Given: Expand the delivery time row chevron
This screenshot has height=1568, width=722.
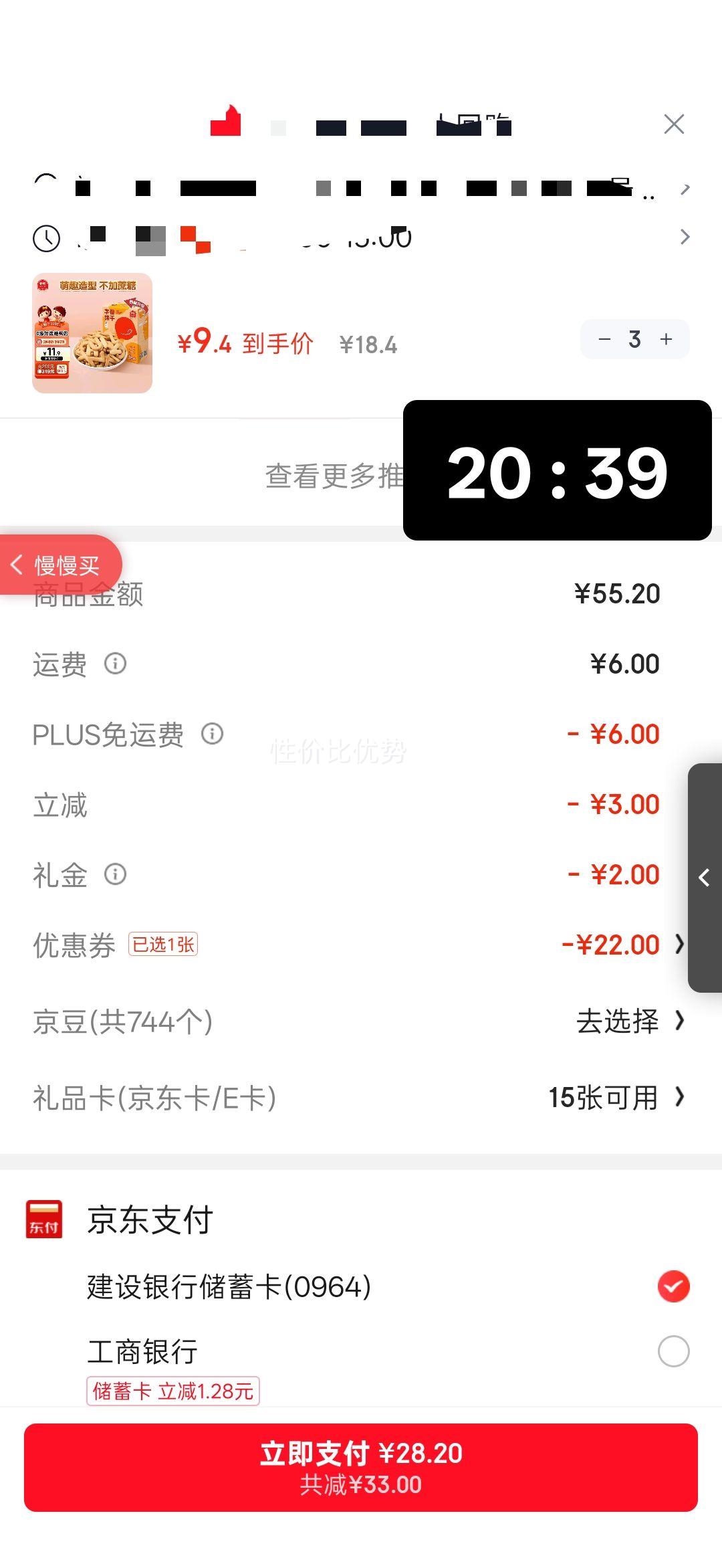Looking at the screenshot, I should click(x=685, y=237).
